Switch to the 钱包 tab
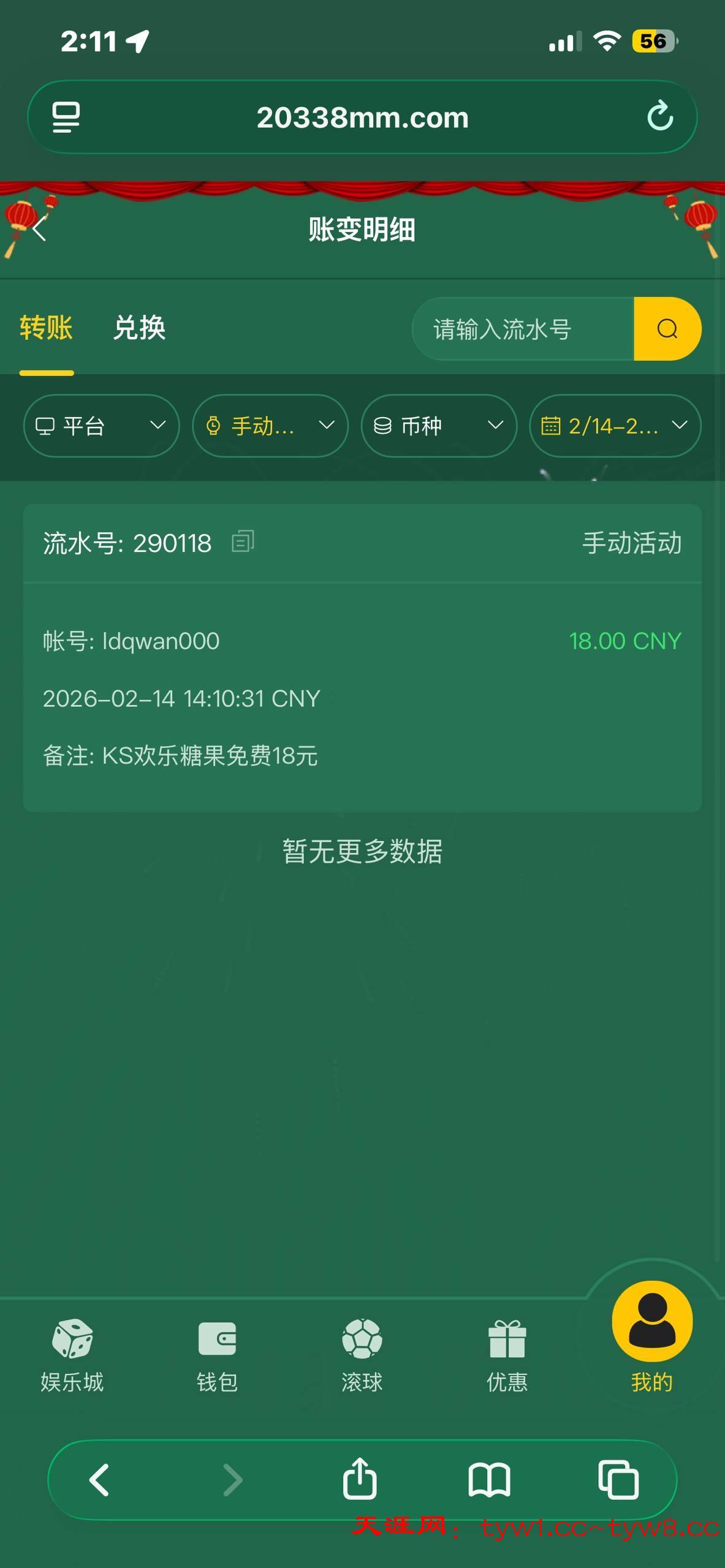Screen dimensions: 725x1568 tap(217, 1355)
